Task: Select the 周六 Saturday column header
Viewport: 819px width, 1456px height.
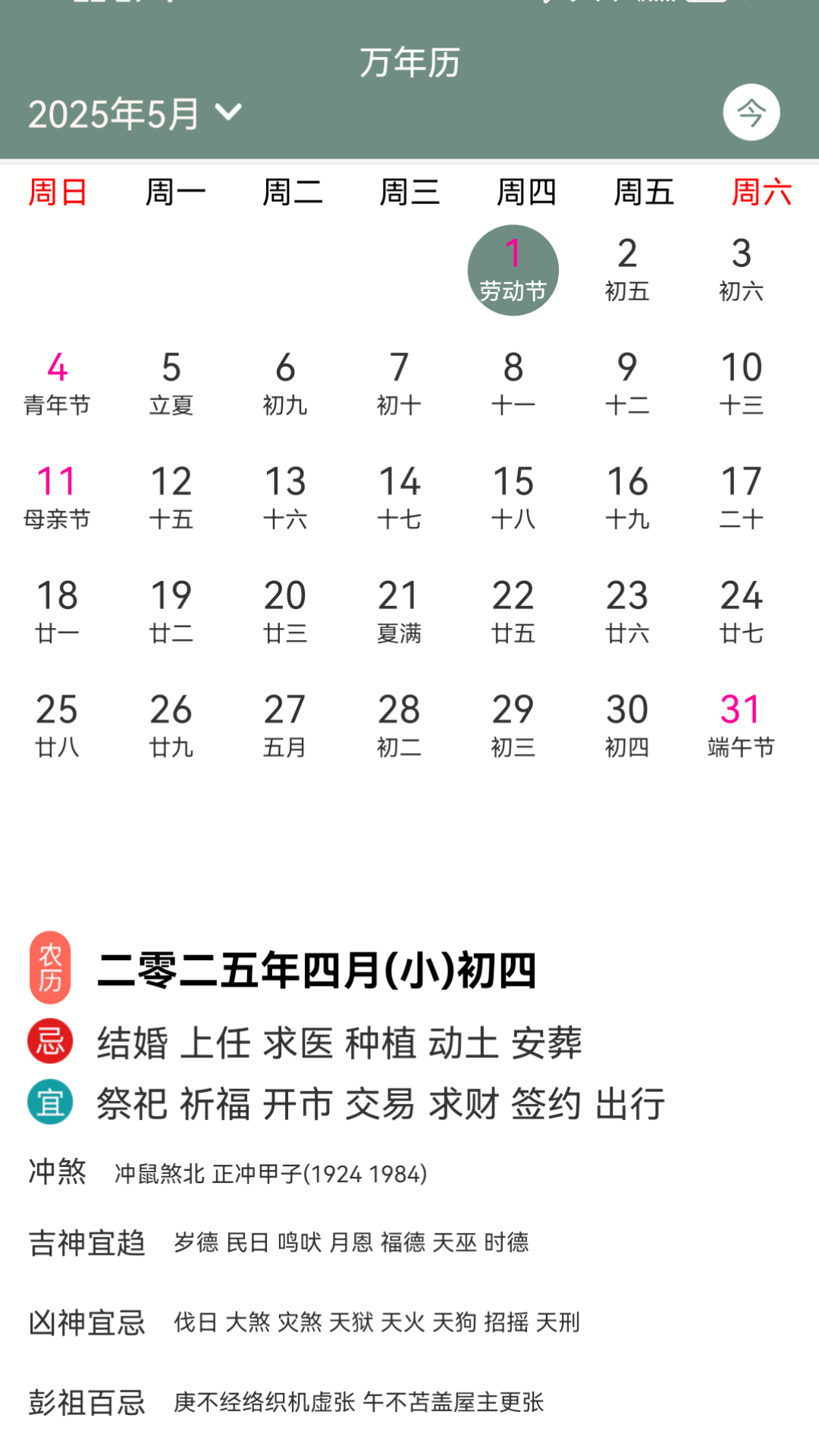Action: (x=761, y=192)
